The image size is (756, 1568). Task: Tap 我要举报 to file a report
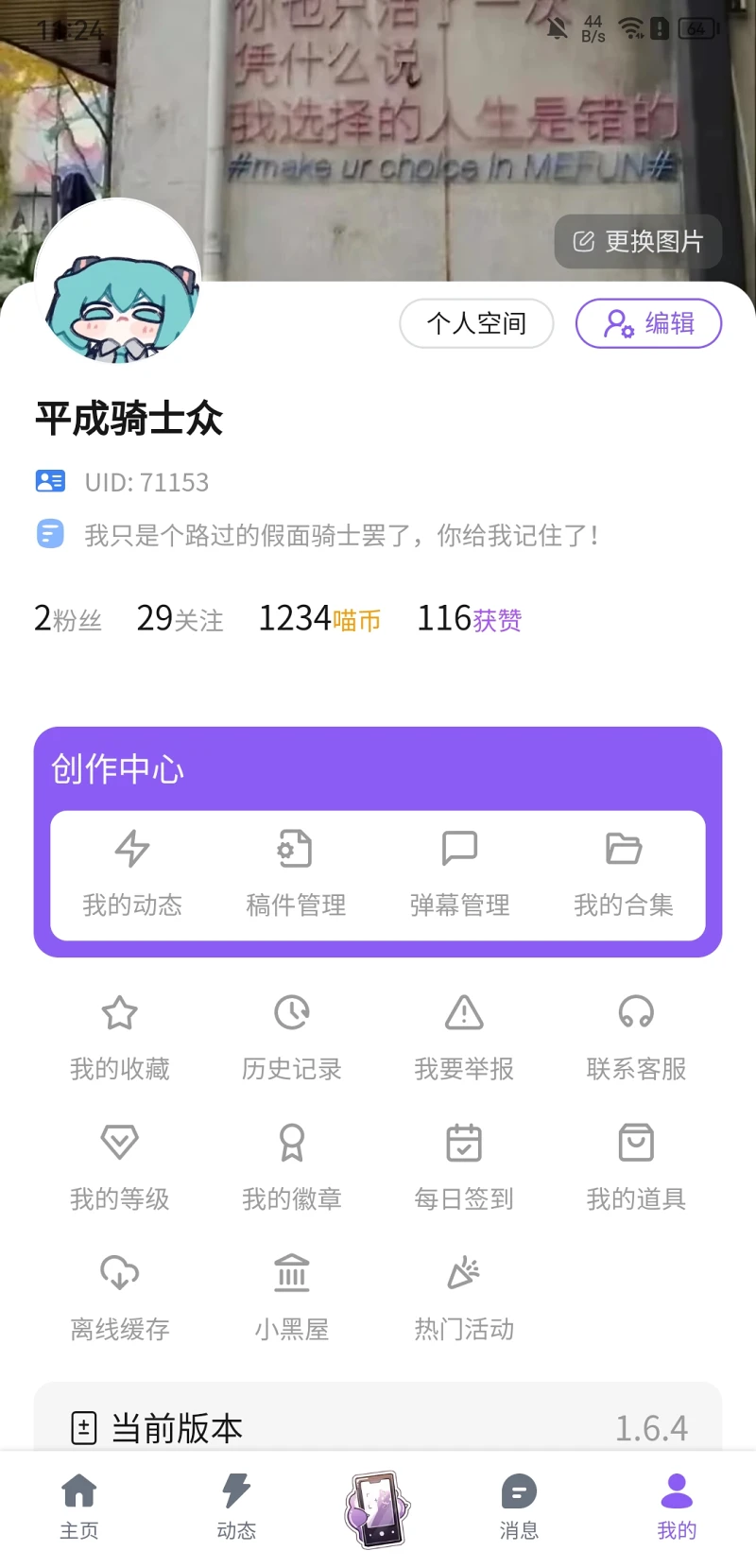(x=464, y=1038)
